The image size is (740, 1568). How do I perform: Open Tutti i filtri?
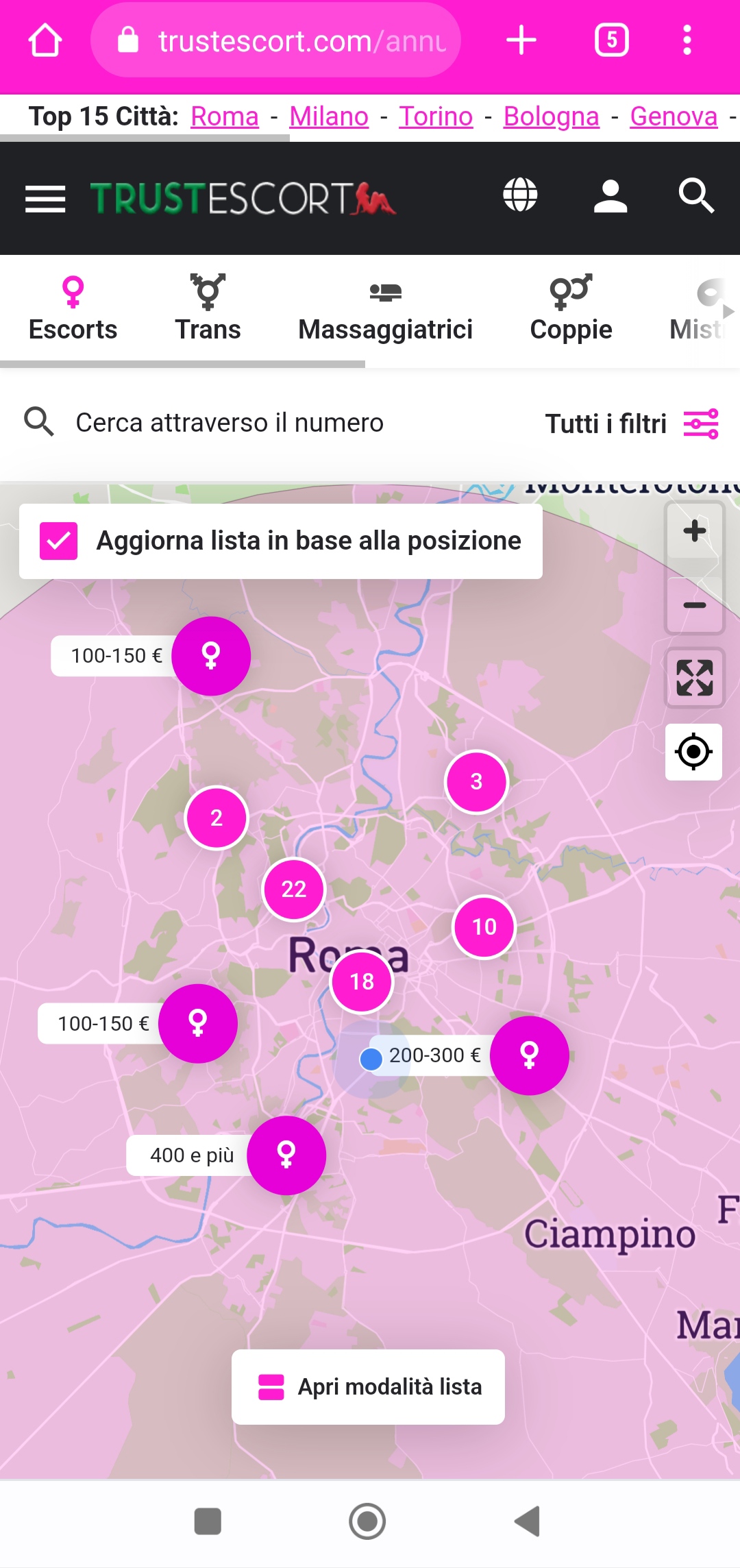click(x=631, y=424)
